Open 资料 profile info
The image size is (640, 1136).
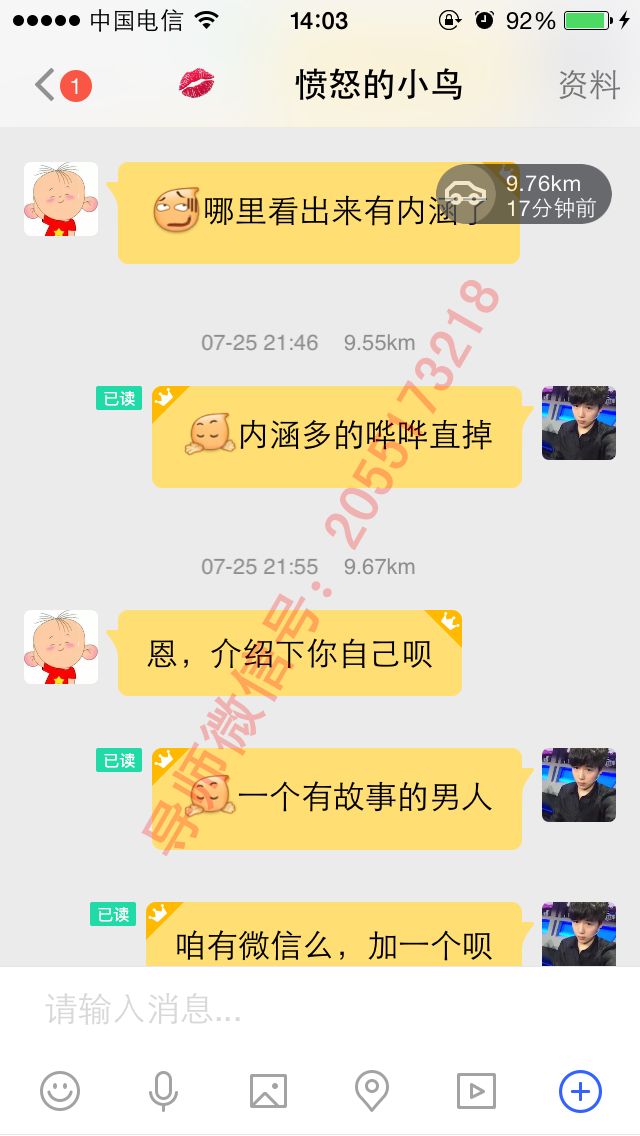click(x=589, y=85)
